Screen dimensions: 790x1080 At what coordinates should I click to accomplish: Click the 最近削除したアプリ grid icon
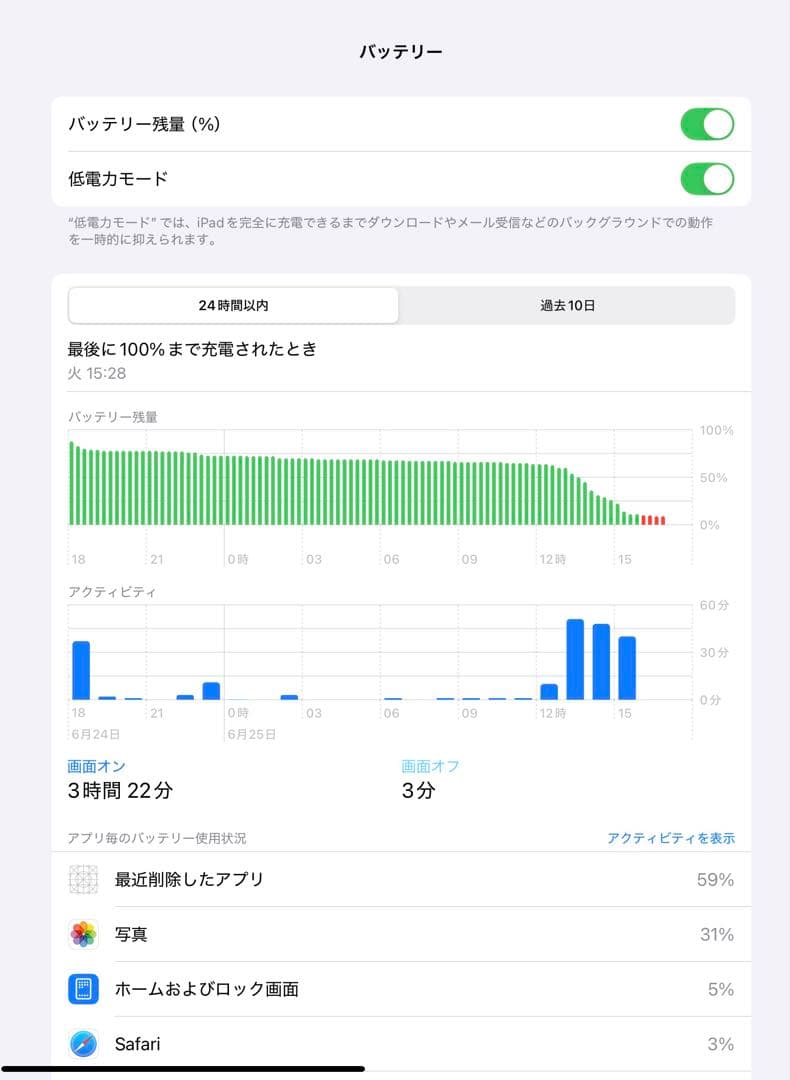point(84,878)
